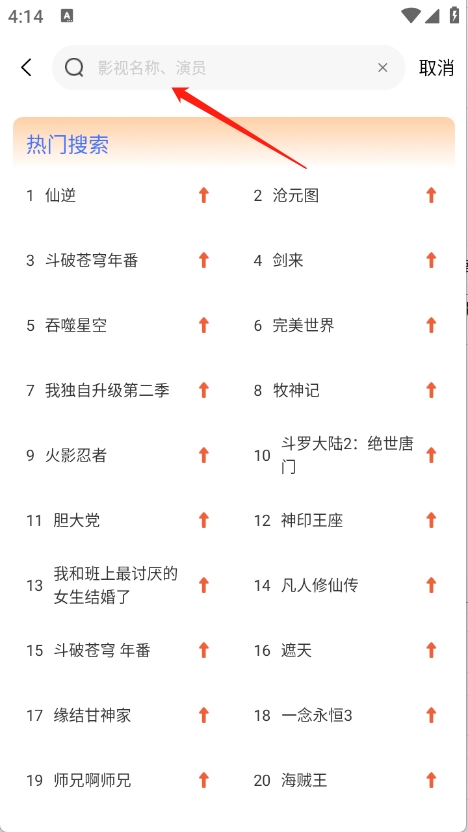This screenshot has width=468, height=832.
Task: Open 海贼王 ranked twentieth
Action: (x=304, y=780)
